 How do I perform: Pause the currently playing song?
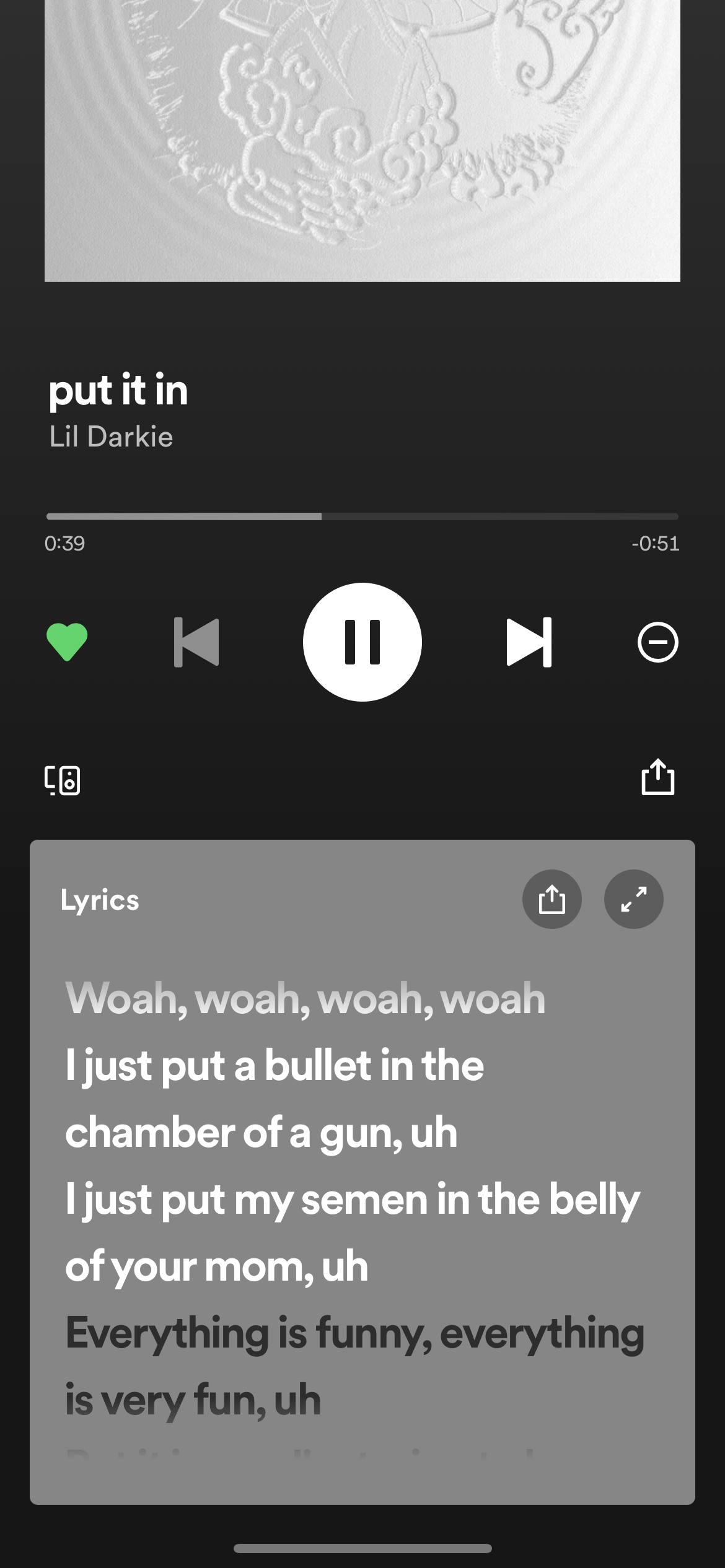click(x=362, y=642)
